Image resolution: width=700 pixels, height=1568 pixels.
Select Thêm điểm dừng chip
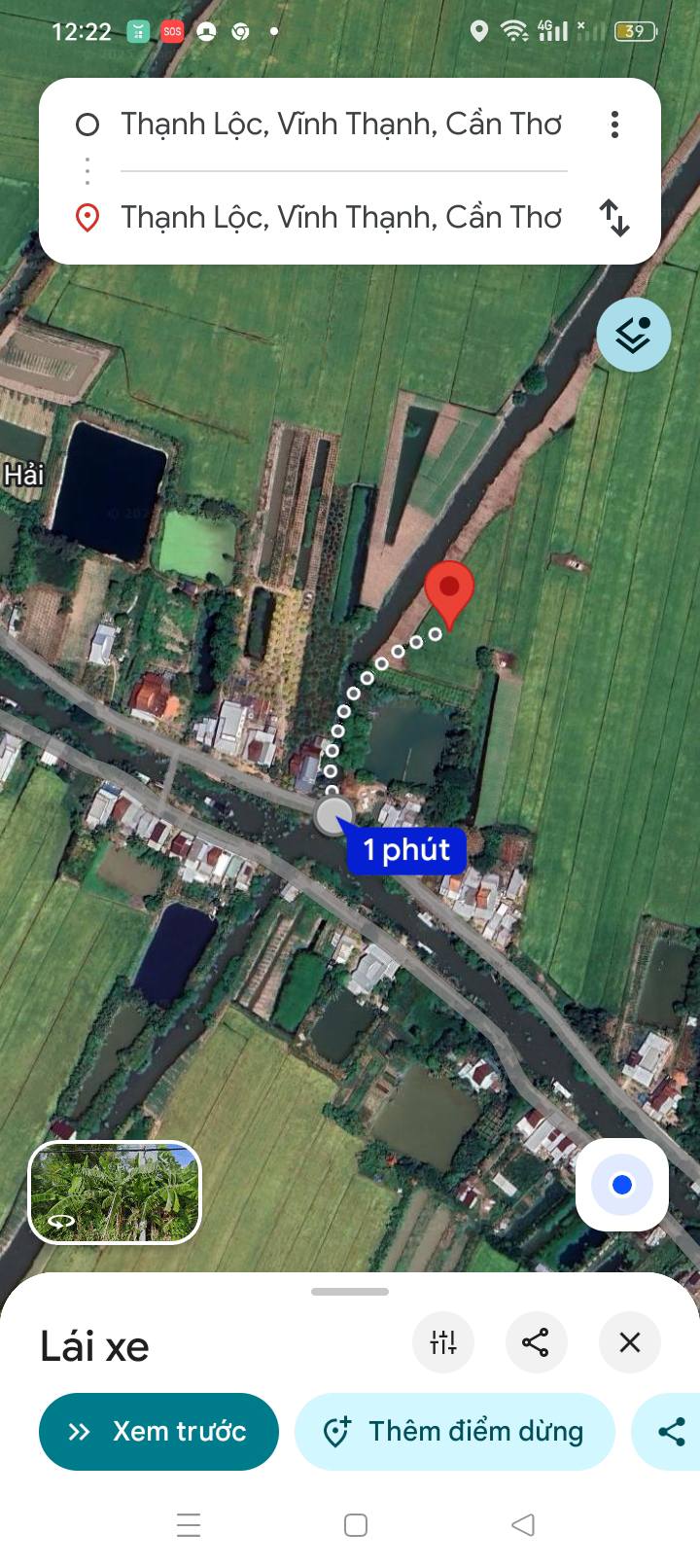(455, 1432)
